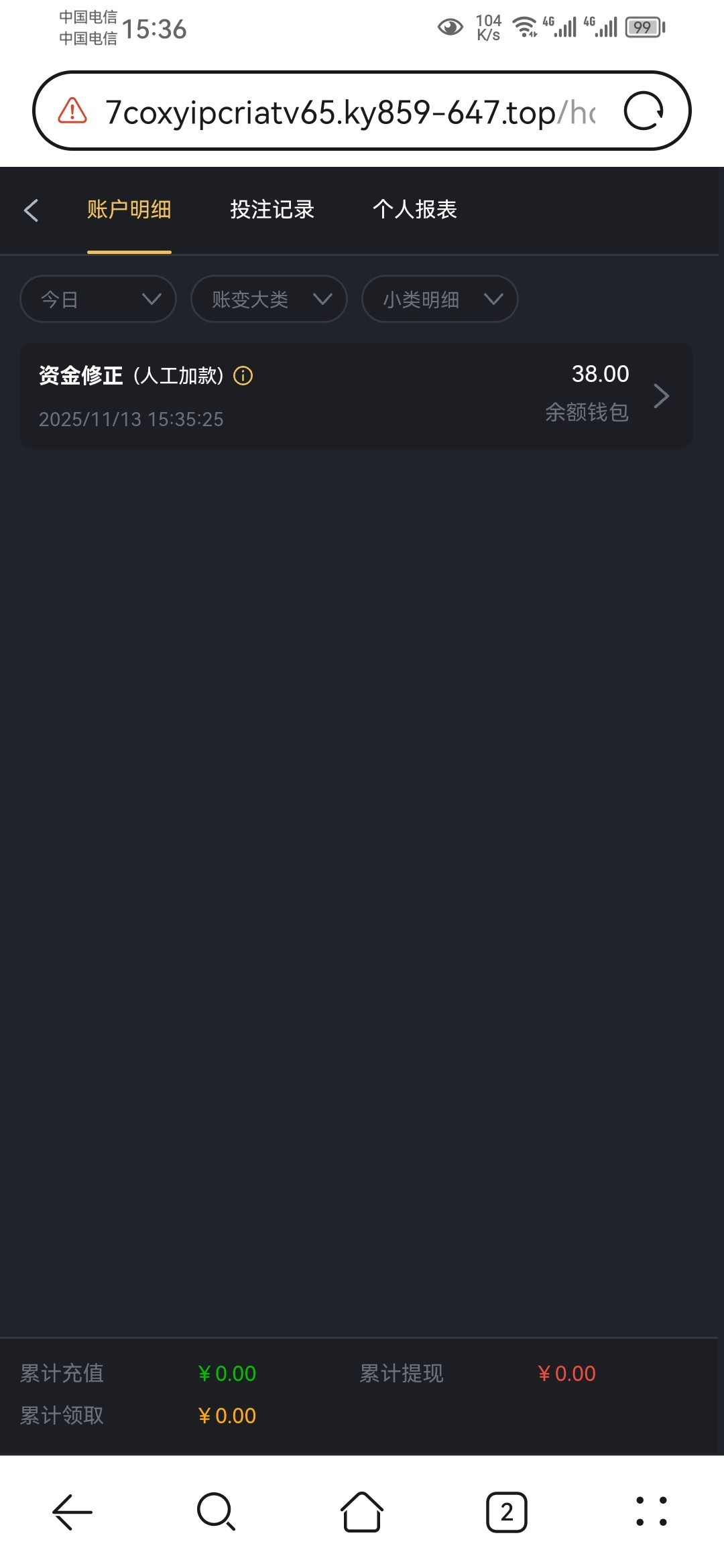Tap the browser back arrow
Screen dimensions: 724x1568
pyautogui.click(x=72, y=1512)
